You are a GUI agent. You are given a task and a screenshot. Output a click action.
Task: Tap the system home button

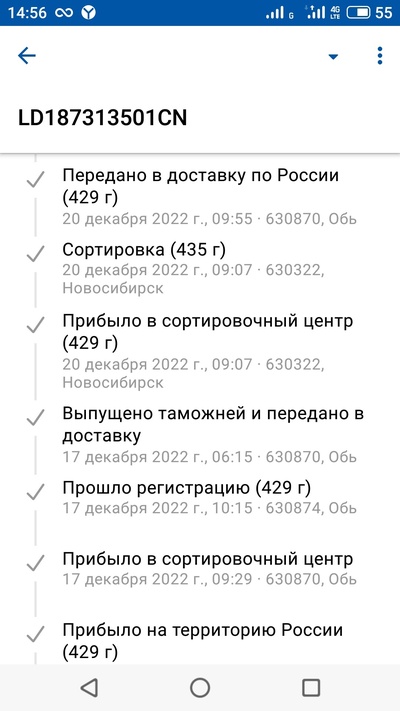[x=200, y=688]
